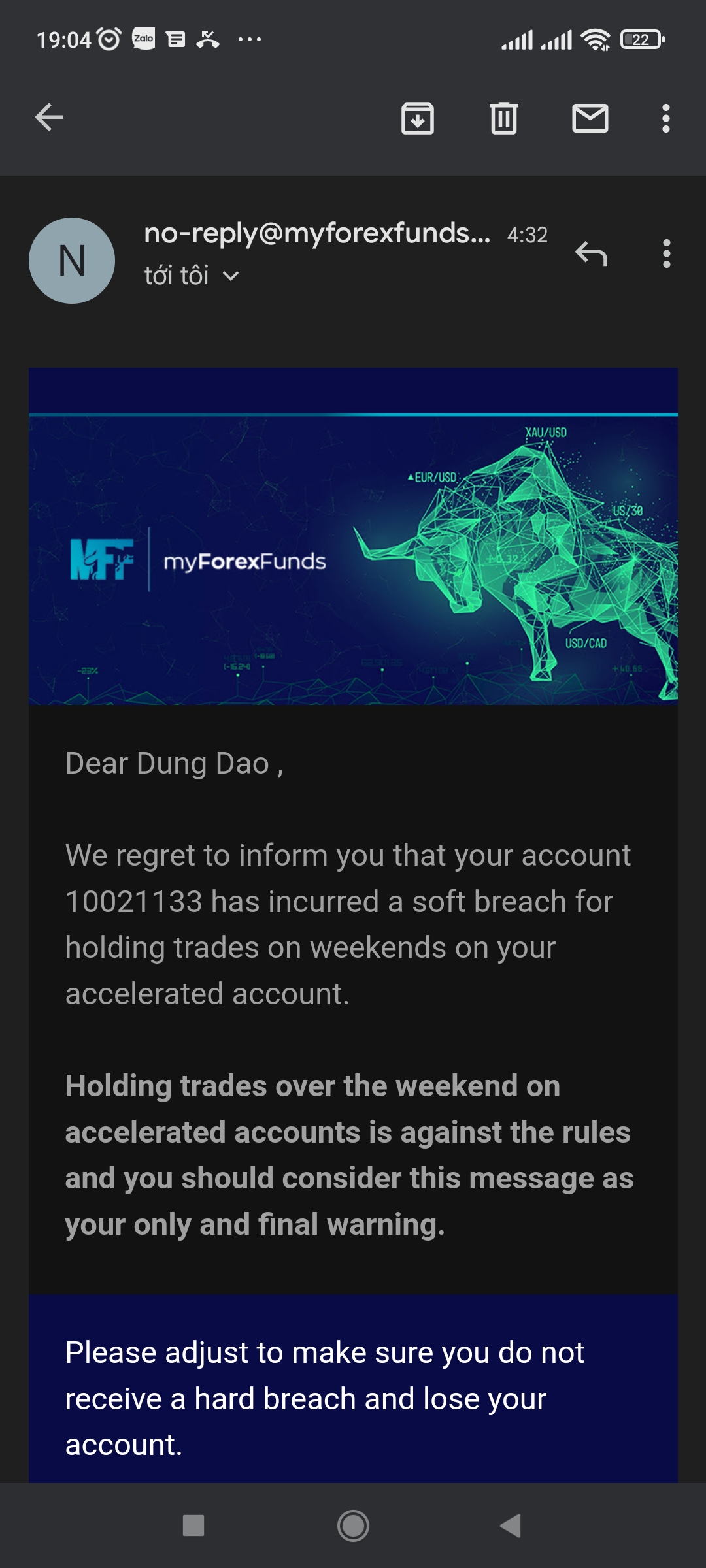Expand the 'tới tôi' recipient details
The width and height of the screenshot is (706, 1568).
230,276
